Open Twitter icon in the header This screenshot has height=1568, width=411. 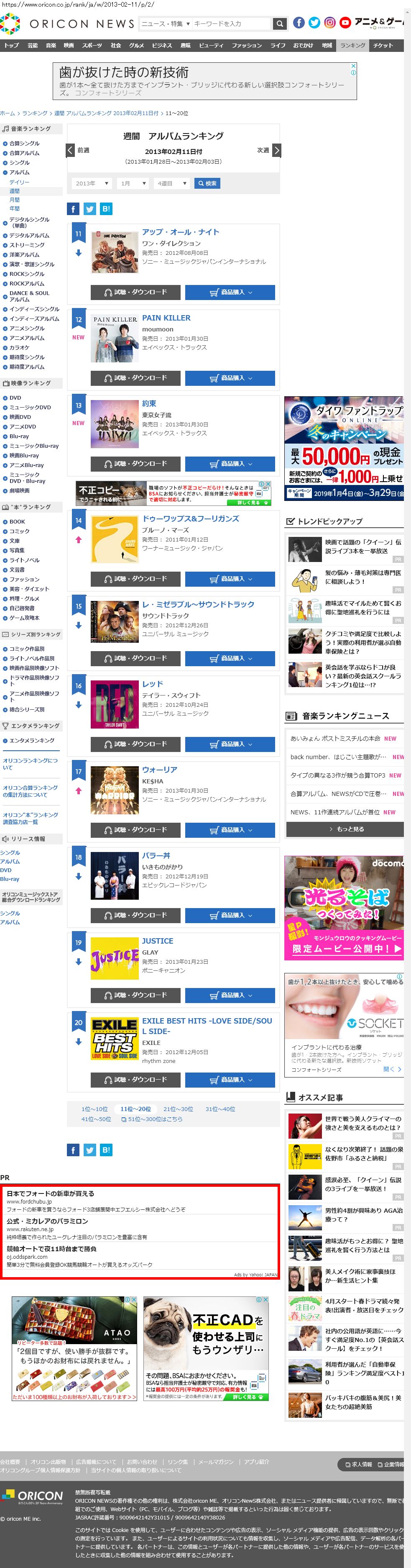click(314, 23)
